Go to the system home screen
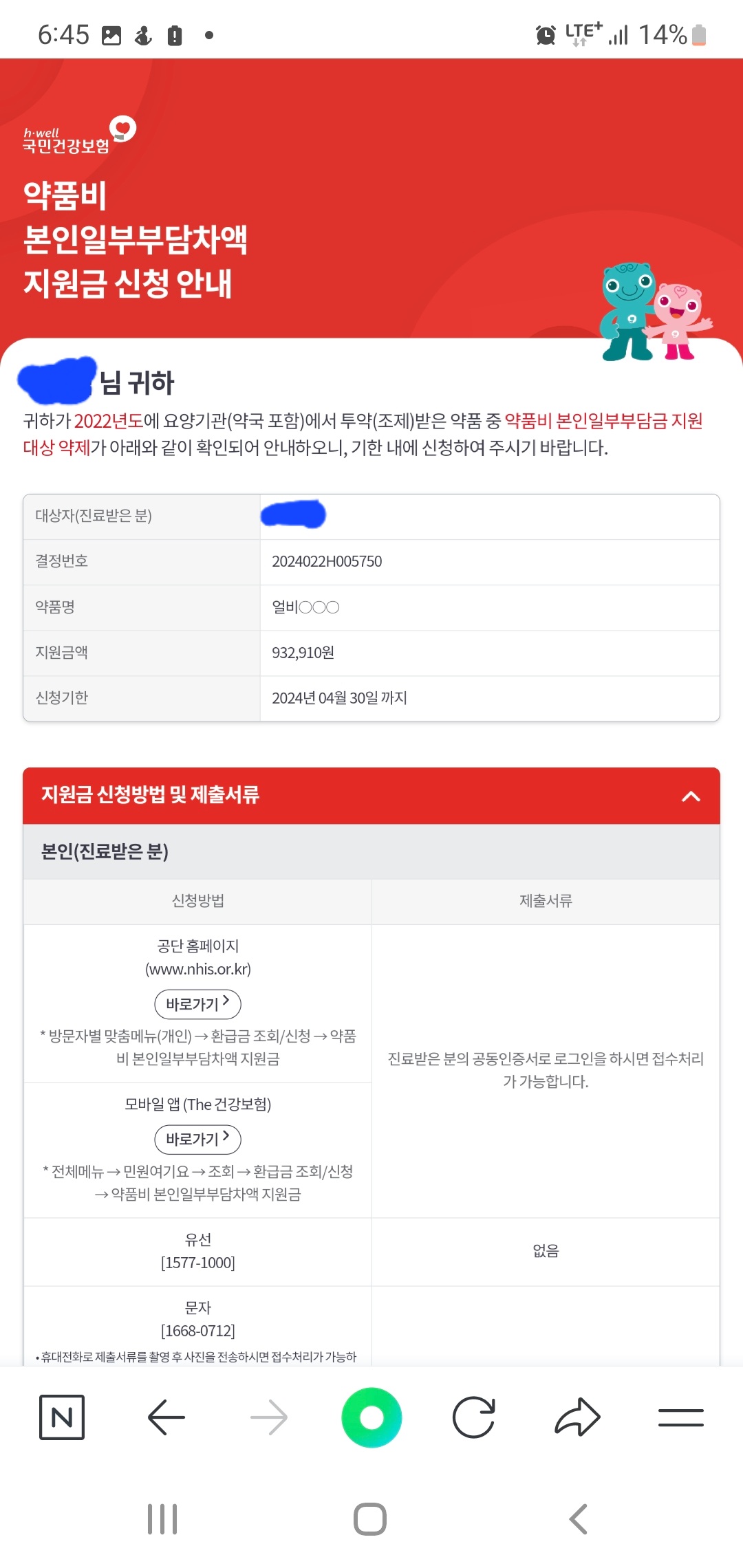This screenshot has height=1568, width=743. coord(370,1519)
